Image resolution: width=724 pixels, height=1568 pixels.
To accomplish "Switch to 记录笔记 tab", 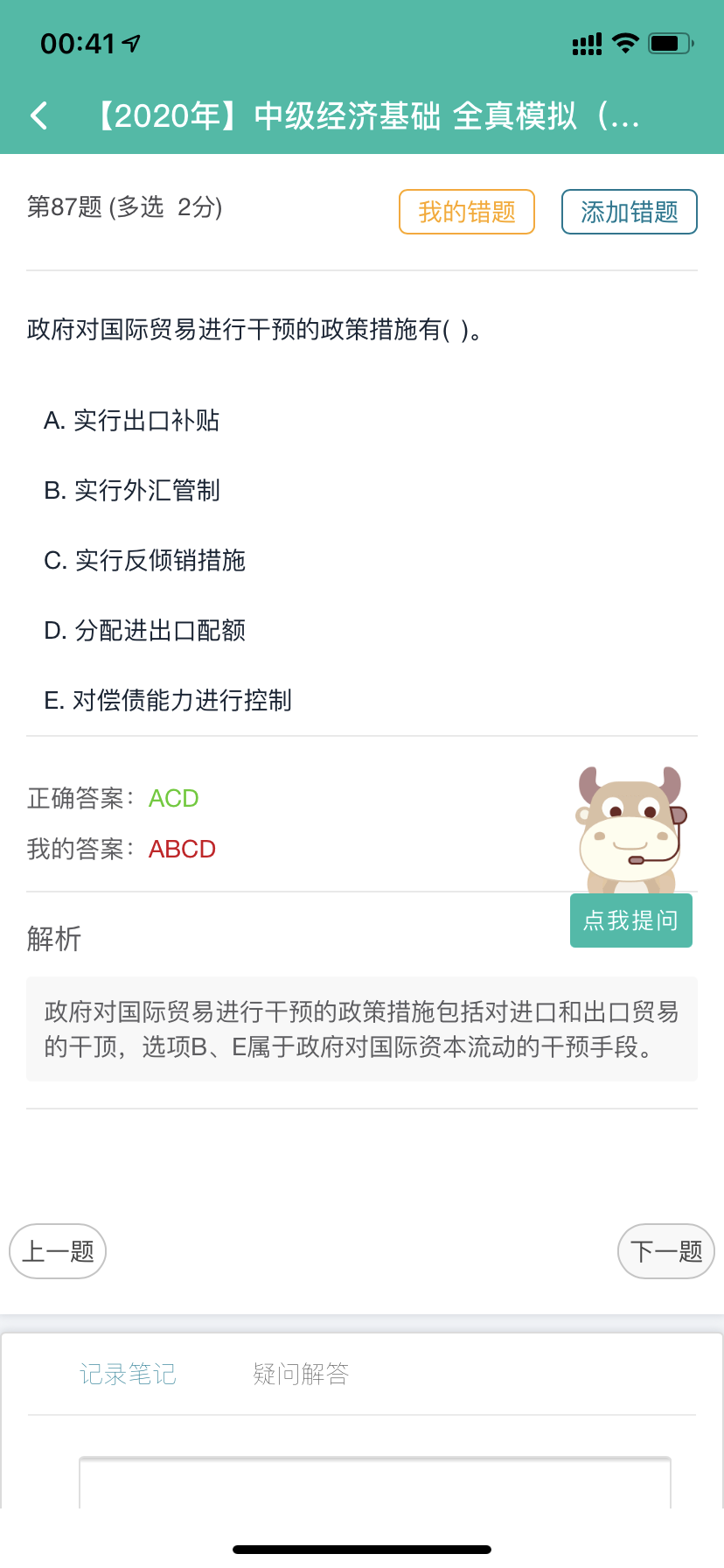I will (128, 1374).
